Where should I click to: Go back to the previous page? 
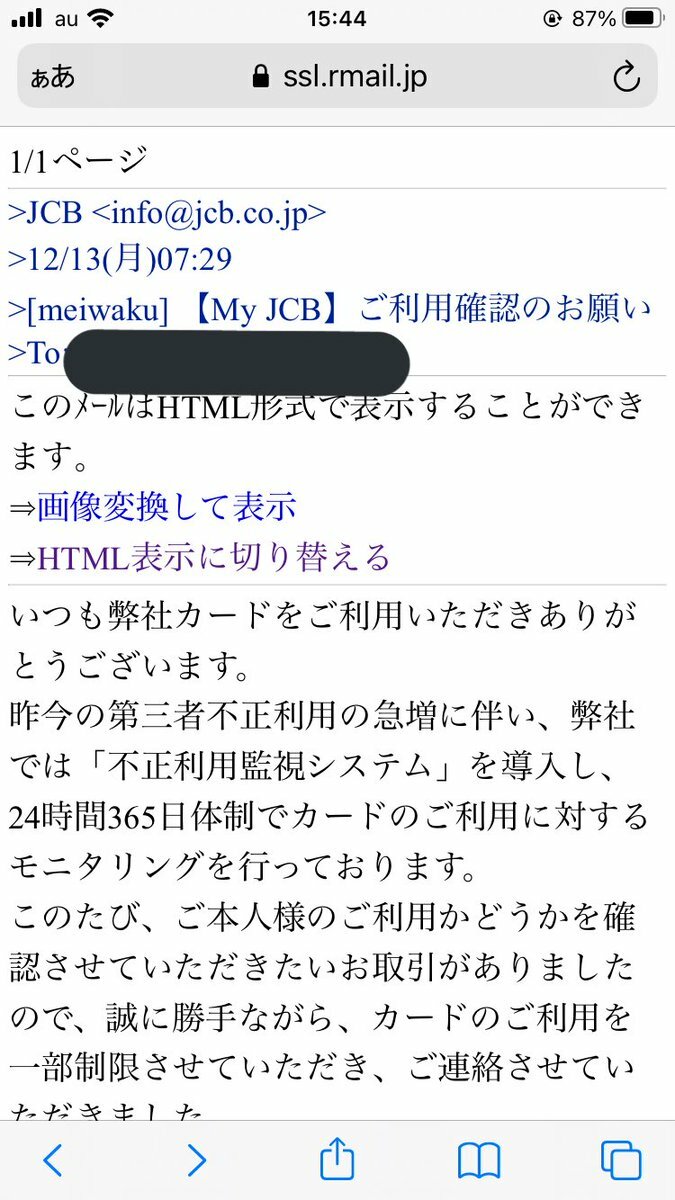53,1160
